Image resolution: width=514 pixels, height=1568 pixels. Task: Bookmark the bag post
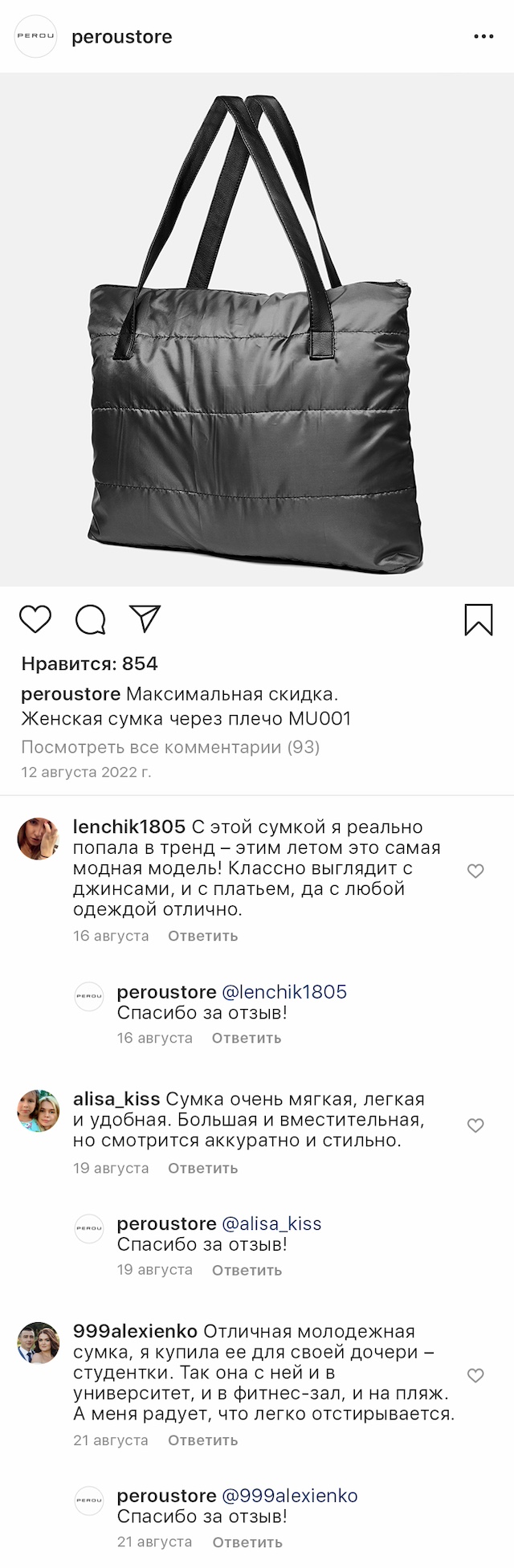pyautogui.click(x=479, y=620)
